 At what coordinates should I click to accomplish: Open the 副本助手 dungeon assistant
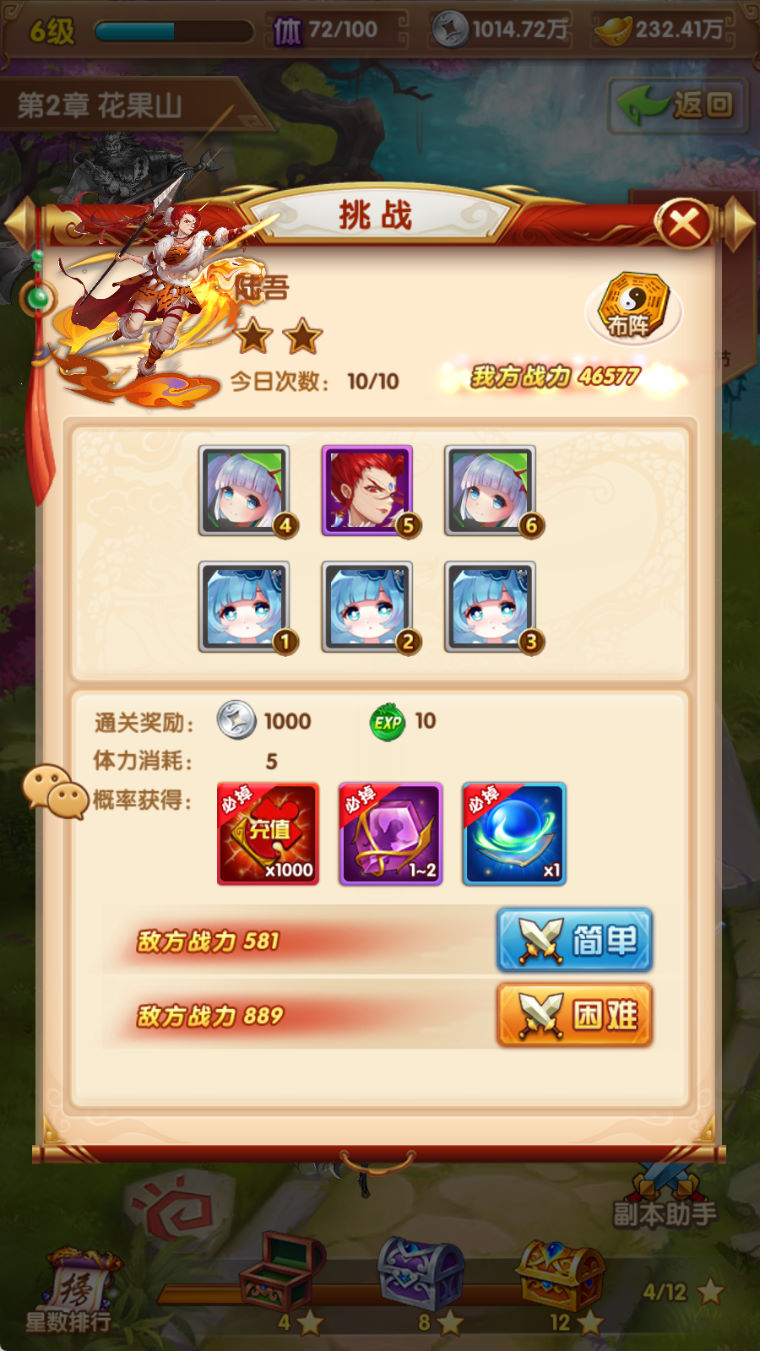665,1192
